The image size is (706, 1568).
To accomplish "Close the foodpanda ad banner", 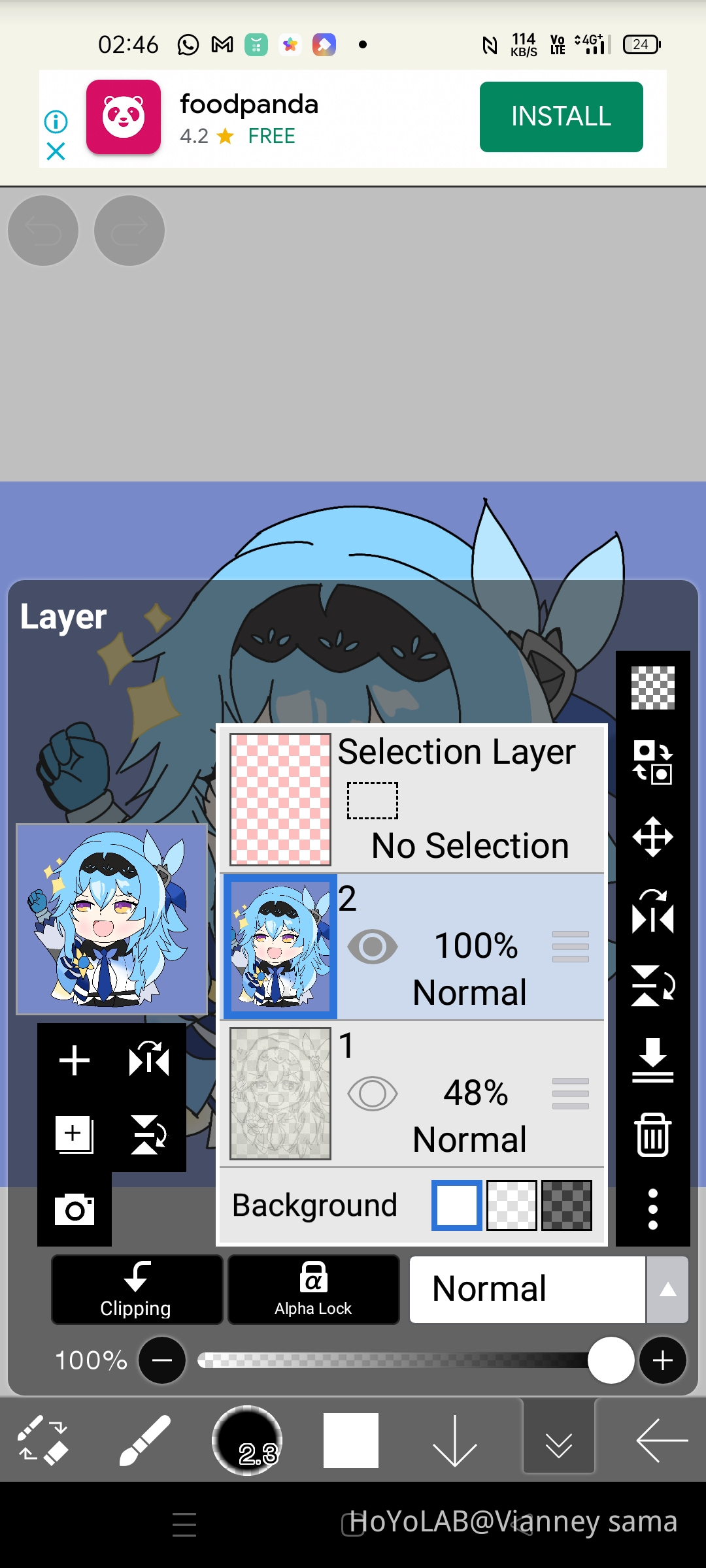I will [x=56, y=152].
